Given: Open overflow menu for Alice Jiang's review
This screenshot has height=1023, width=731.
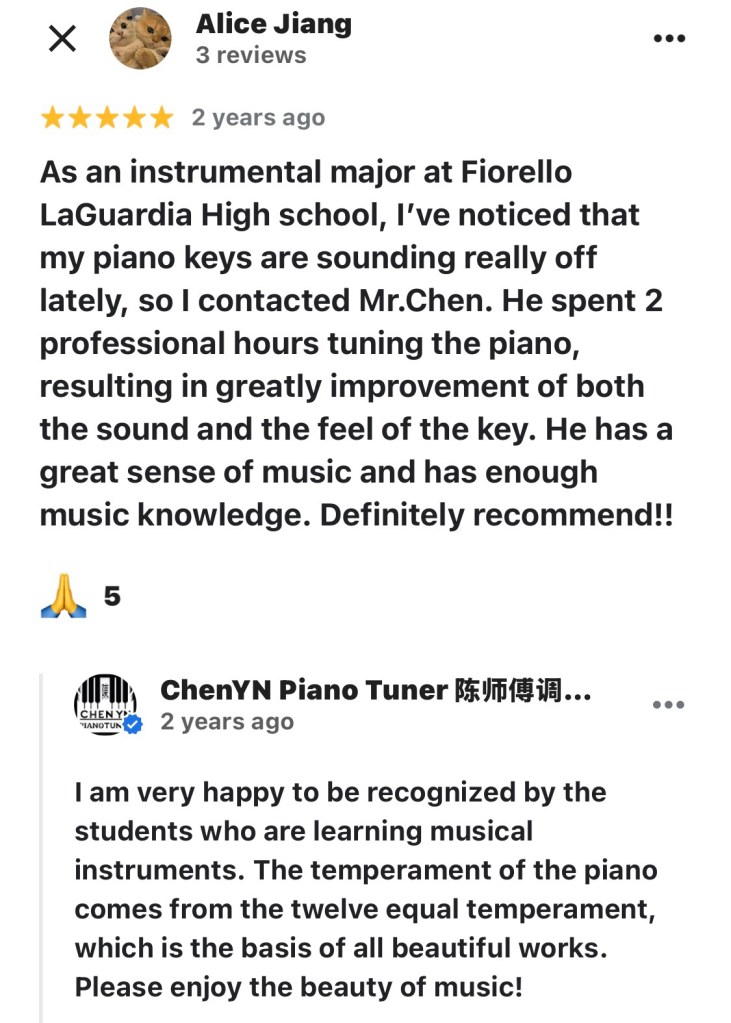Looking at the screenshot, I should click(x=668, y=38).
